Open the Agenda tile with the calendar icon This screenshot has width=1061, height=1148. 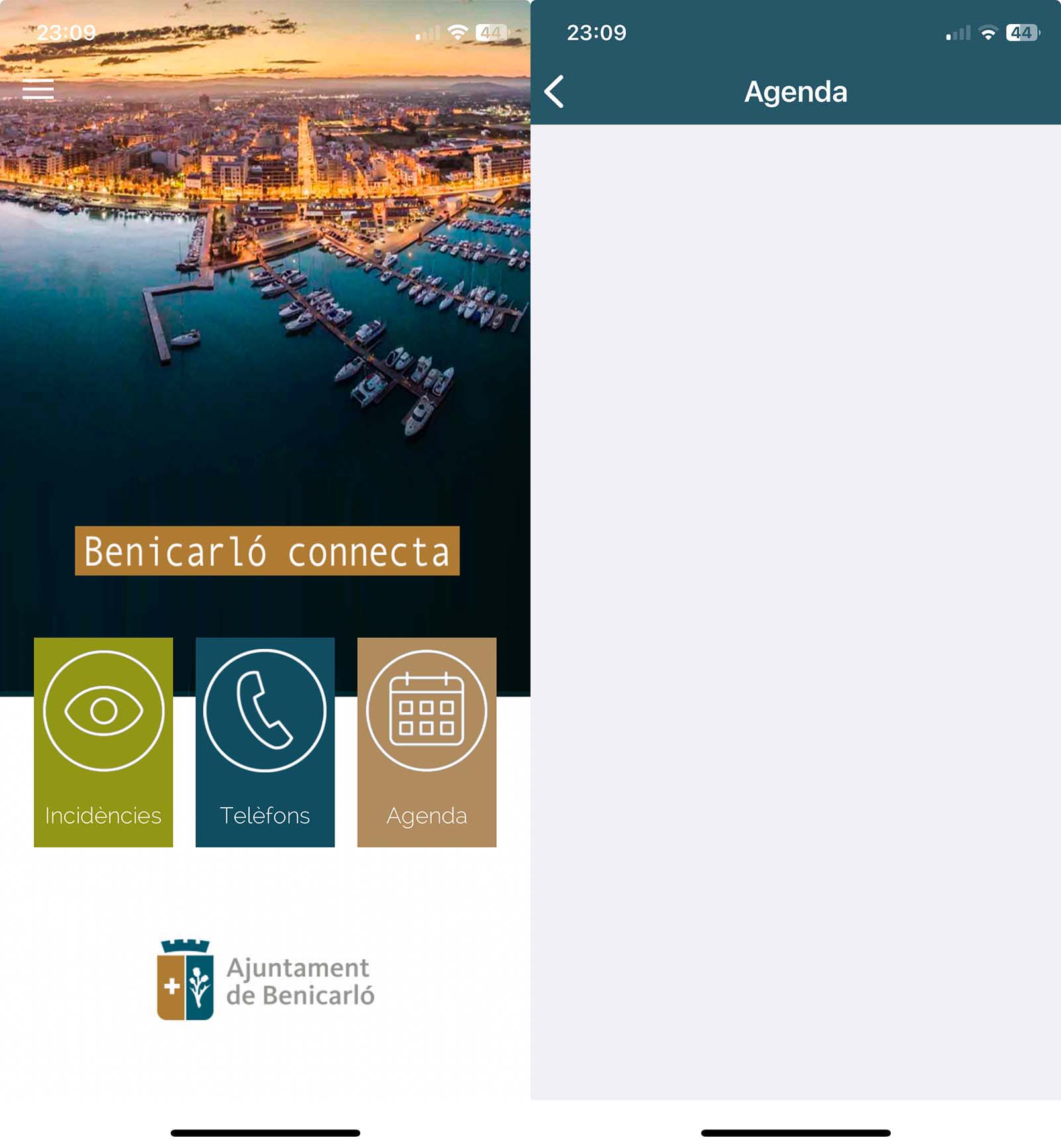(427, 741)
